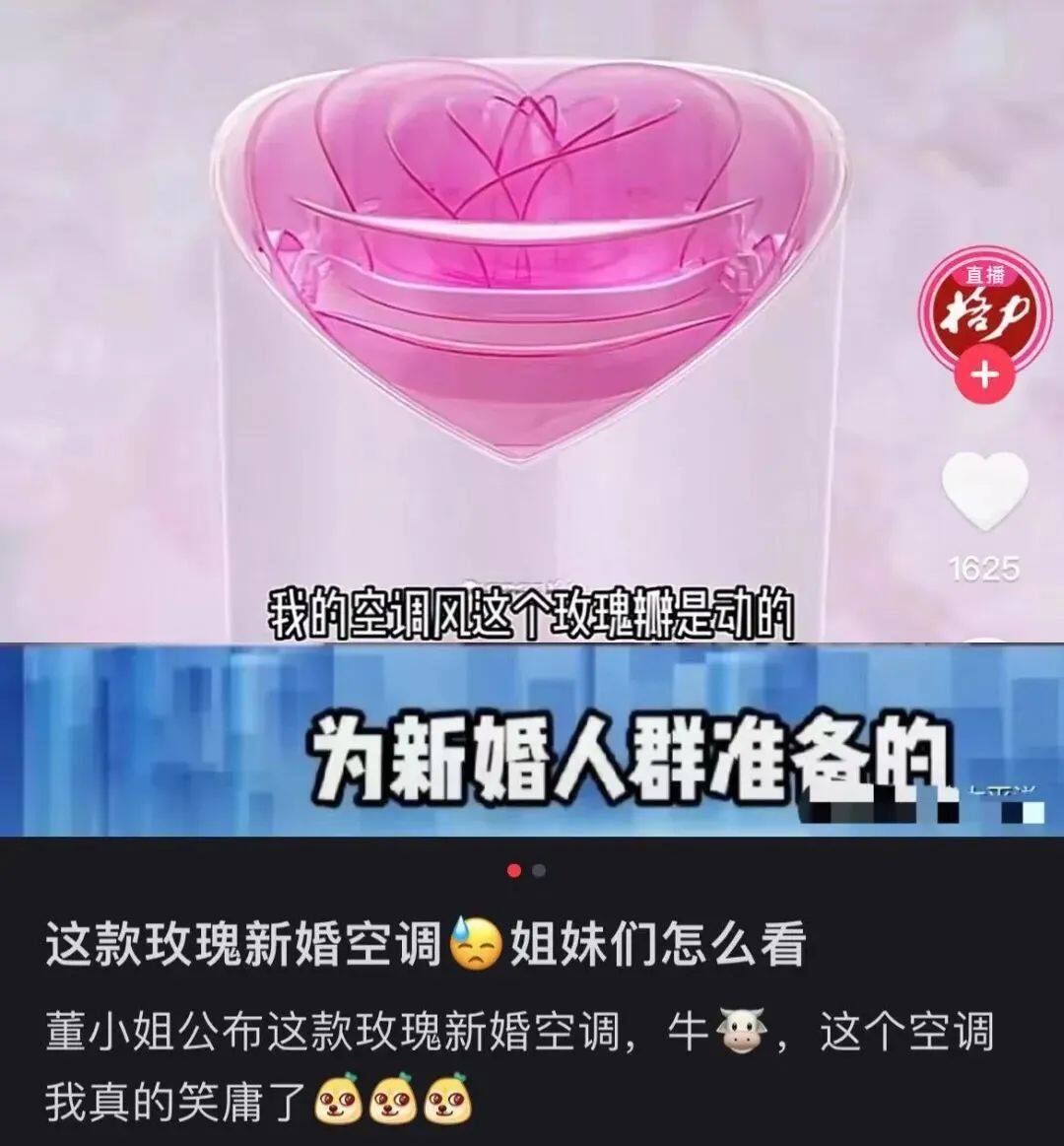The height and width of the screenshot is (1146, 1064).
Task: Jump to the second image indicator dot
Action: point(539,871)
